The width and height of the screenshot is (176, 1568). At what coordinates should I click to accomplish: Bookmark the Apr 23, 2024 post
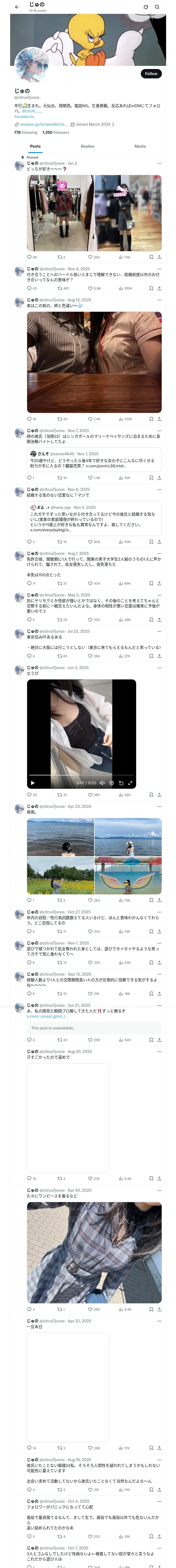[151, 900]
